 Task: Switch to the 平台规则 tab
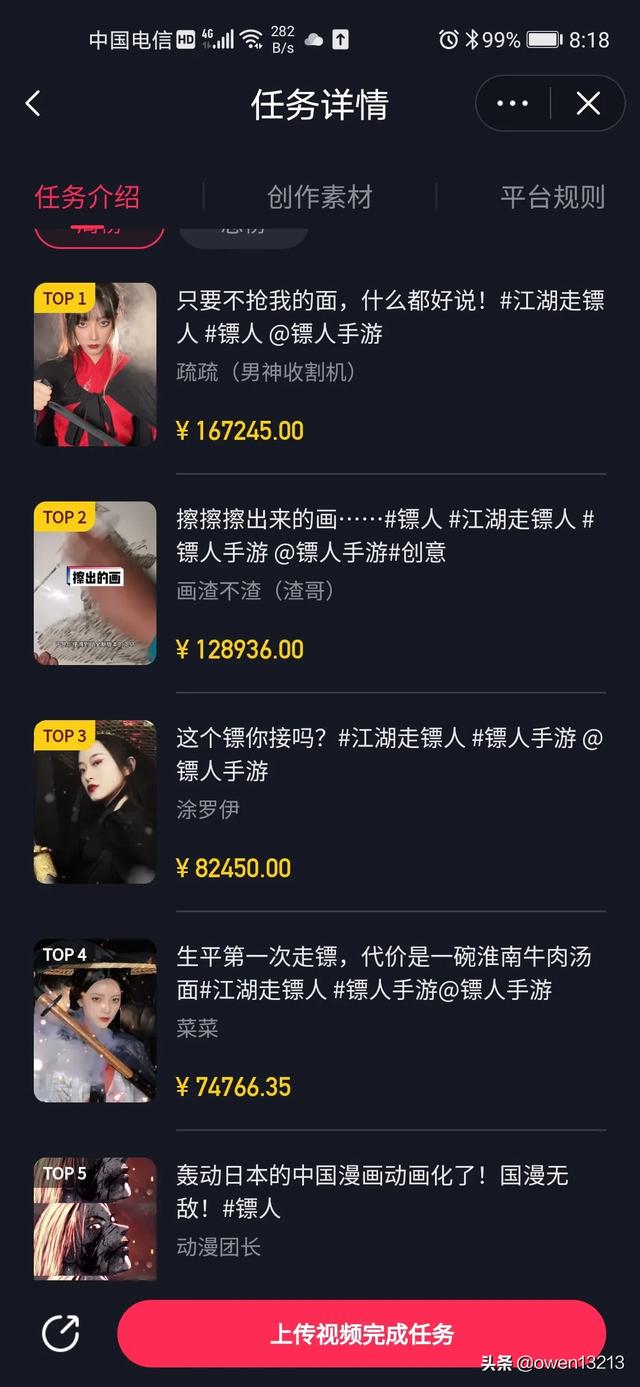(x=552, y=197)
